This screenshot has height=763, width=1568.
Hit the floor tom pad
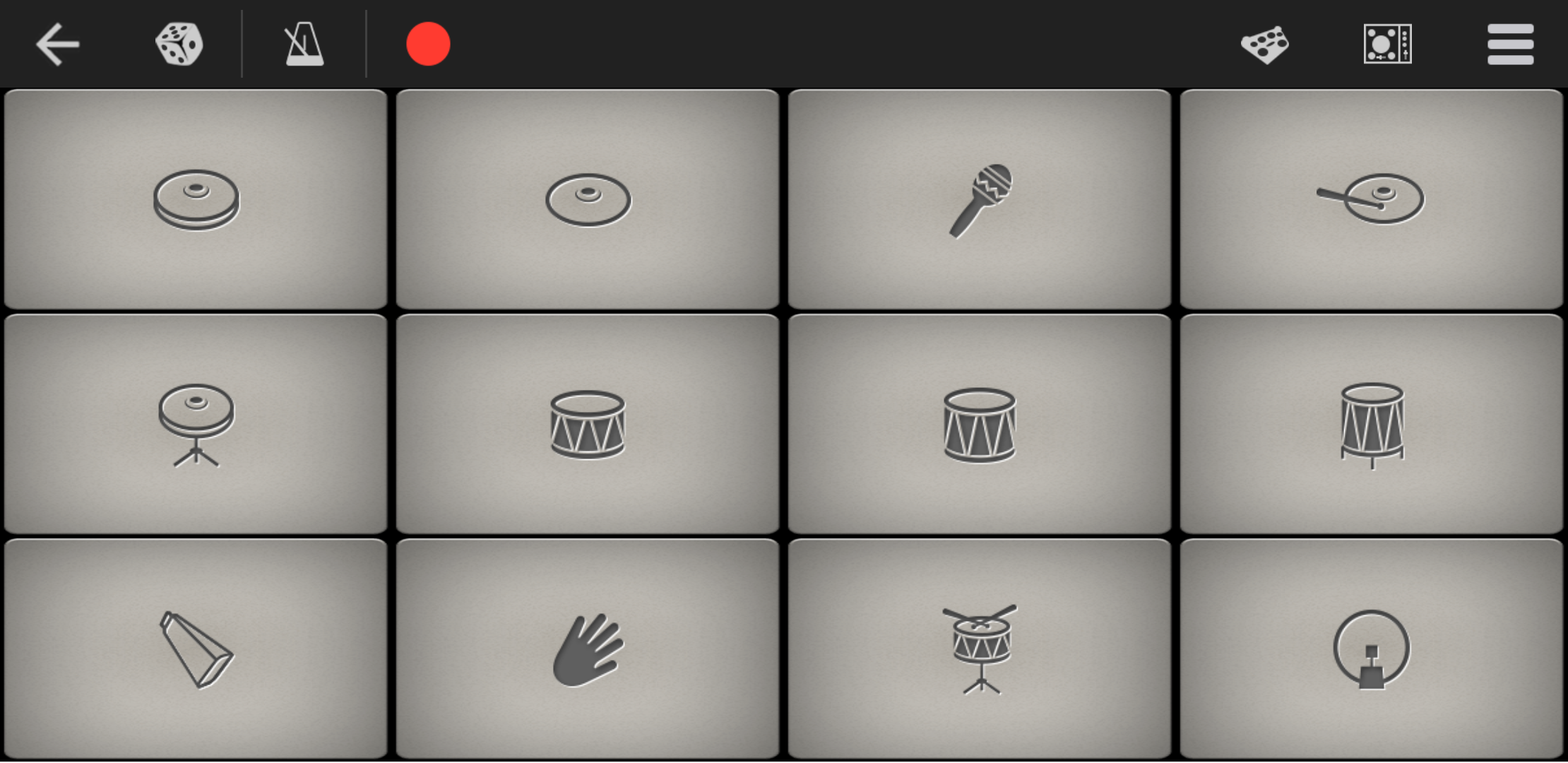(1372, 424)
